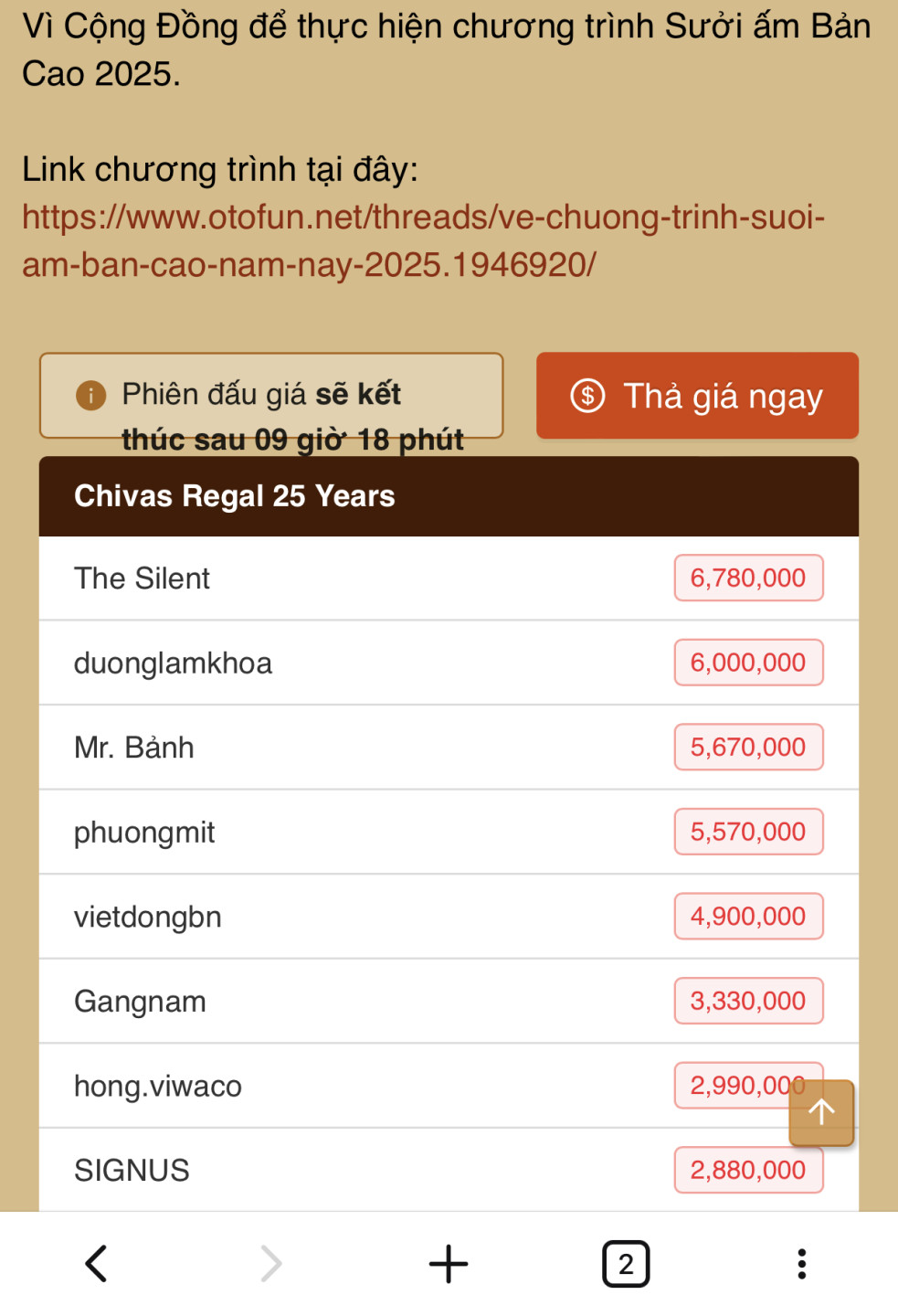Open the browser overflow menu
This screenshot has height=1316, width=898.
(x=801, y=1264)
